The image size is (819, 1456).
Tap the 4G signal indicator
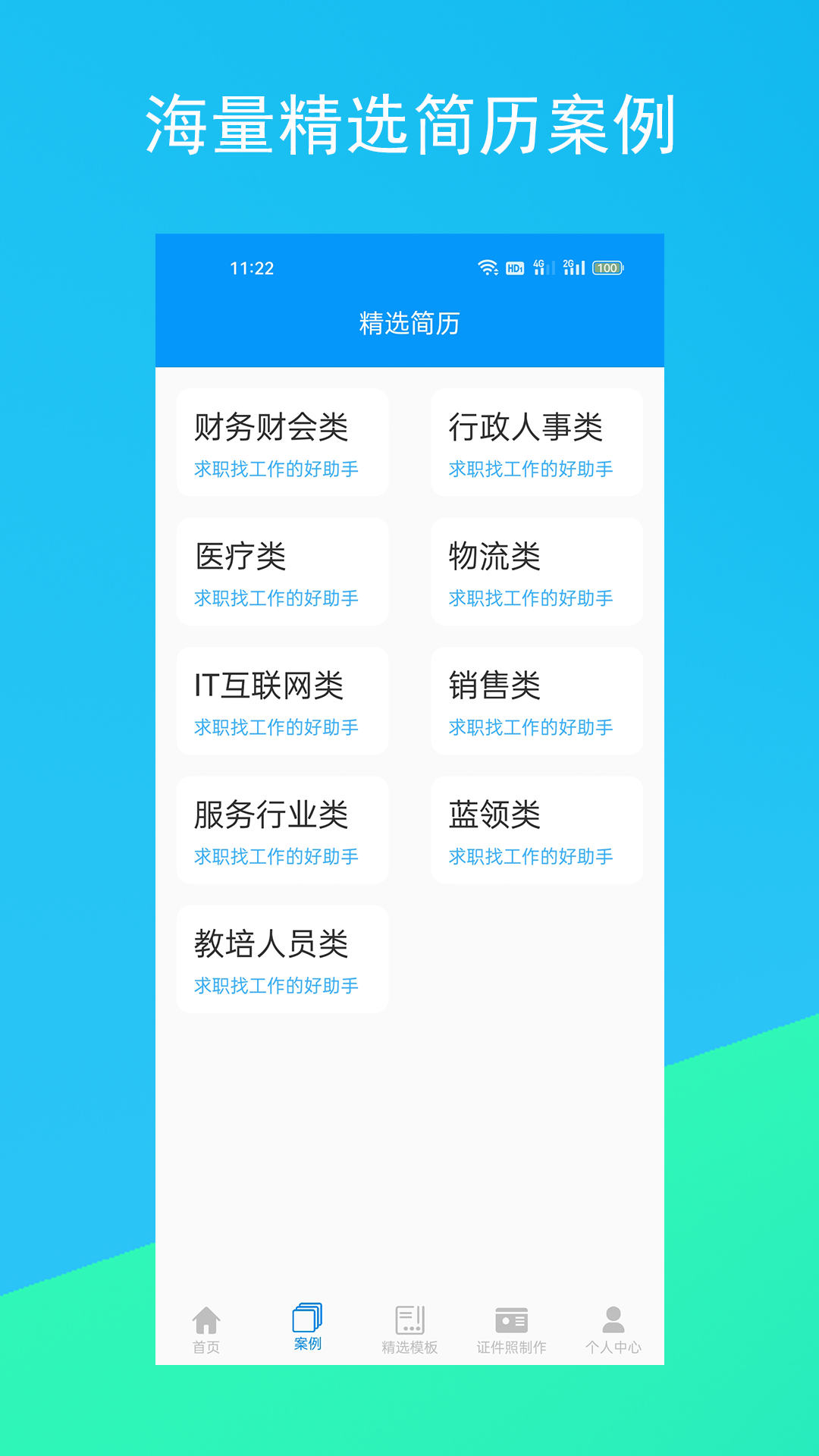click(540, 268)
